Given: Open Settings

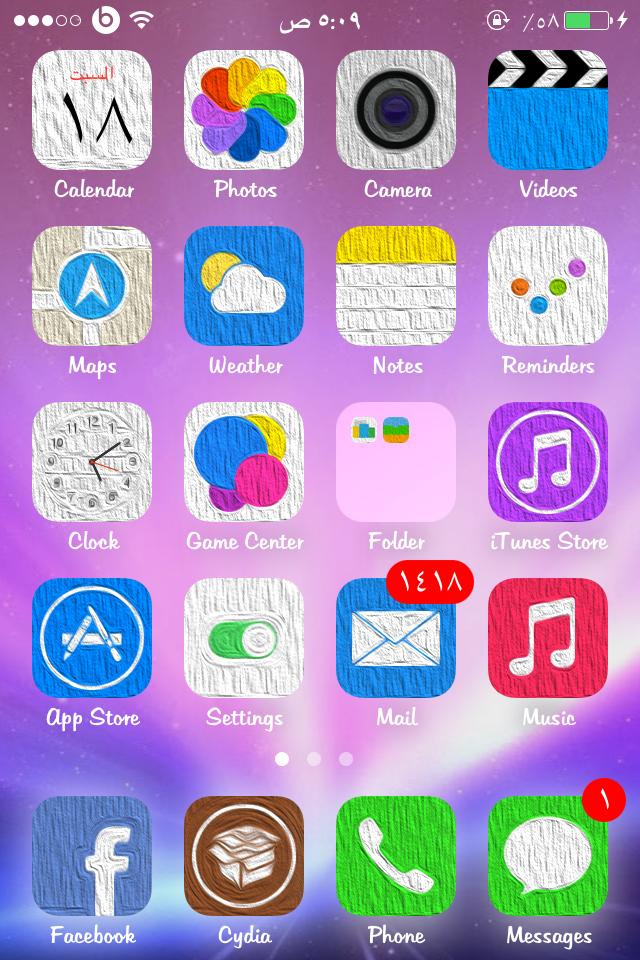Looking at the screenshot, I should (x=244, y=638).
